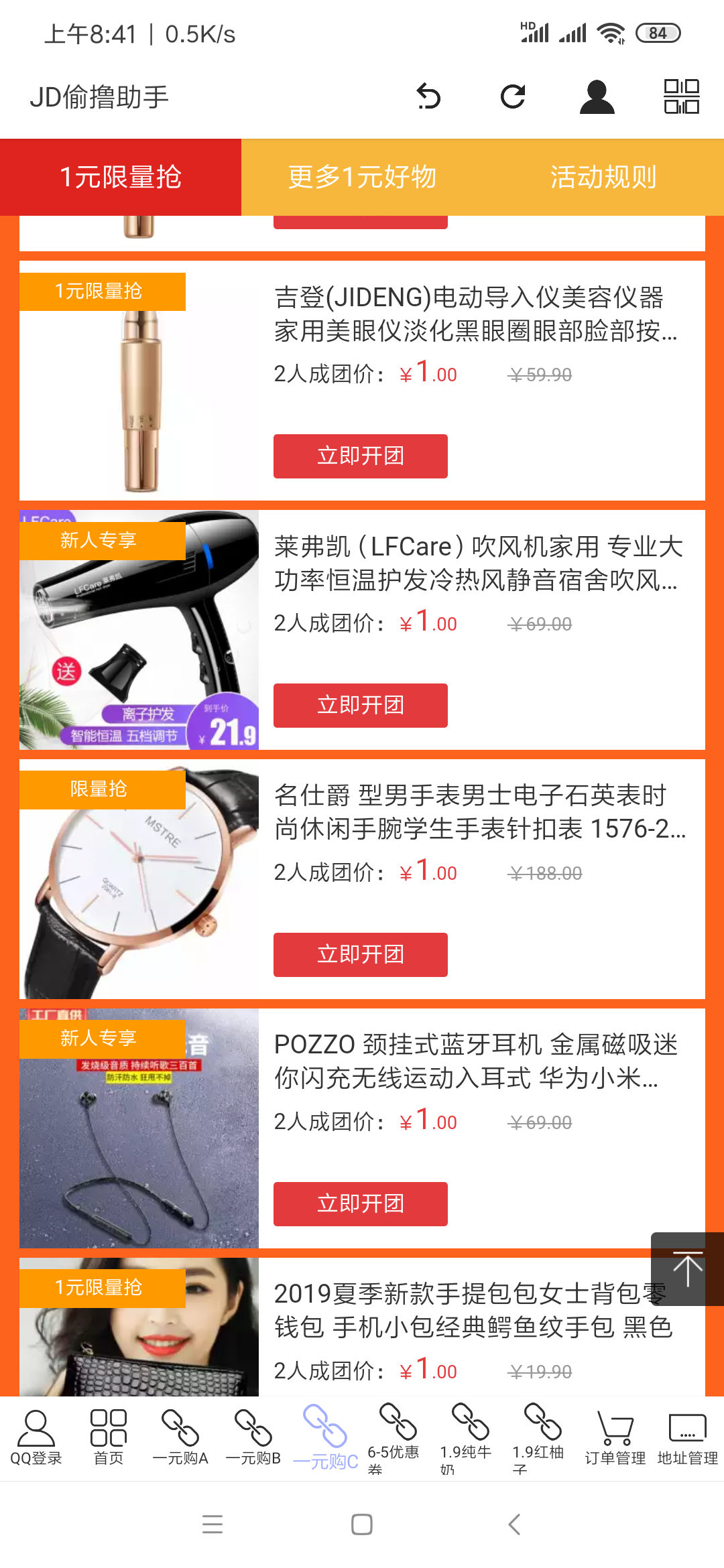This screenshot has width=724, height=1568.
Task: Refresh the page with the reload icon
Action: click(513, 96)
